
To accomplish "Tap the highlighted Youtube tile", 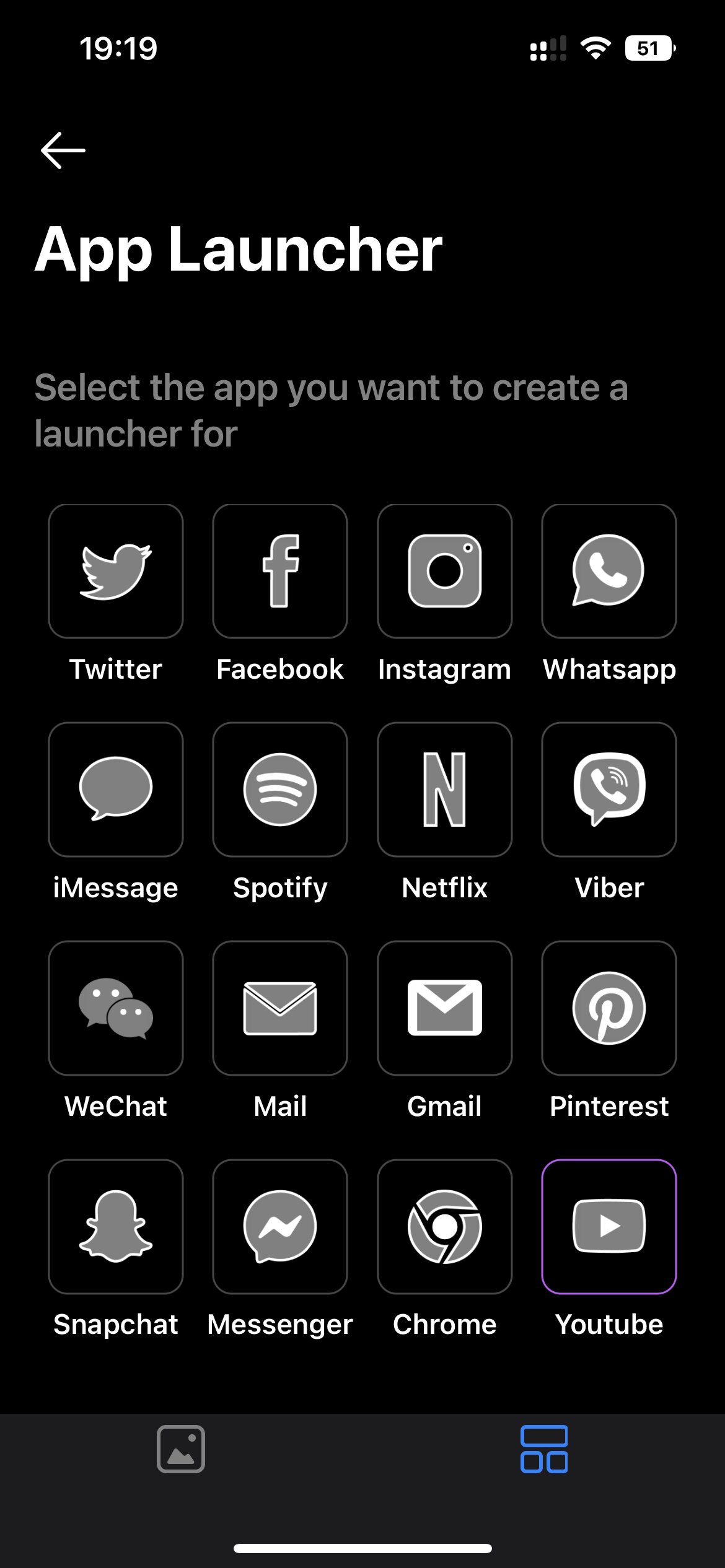I will 609,1227.
